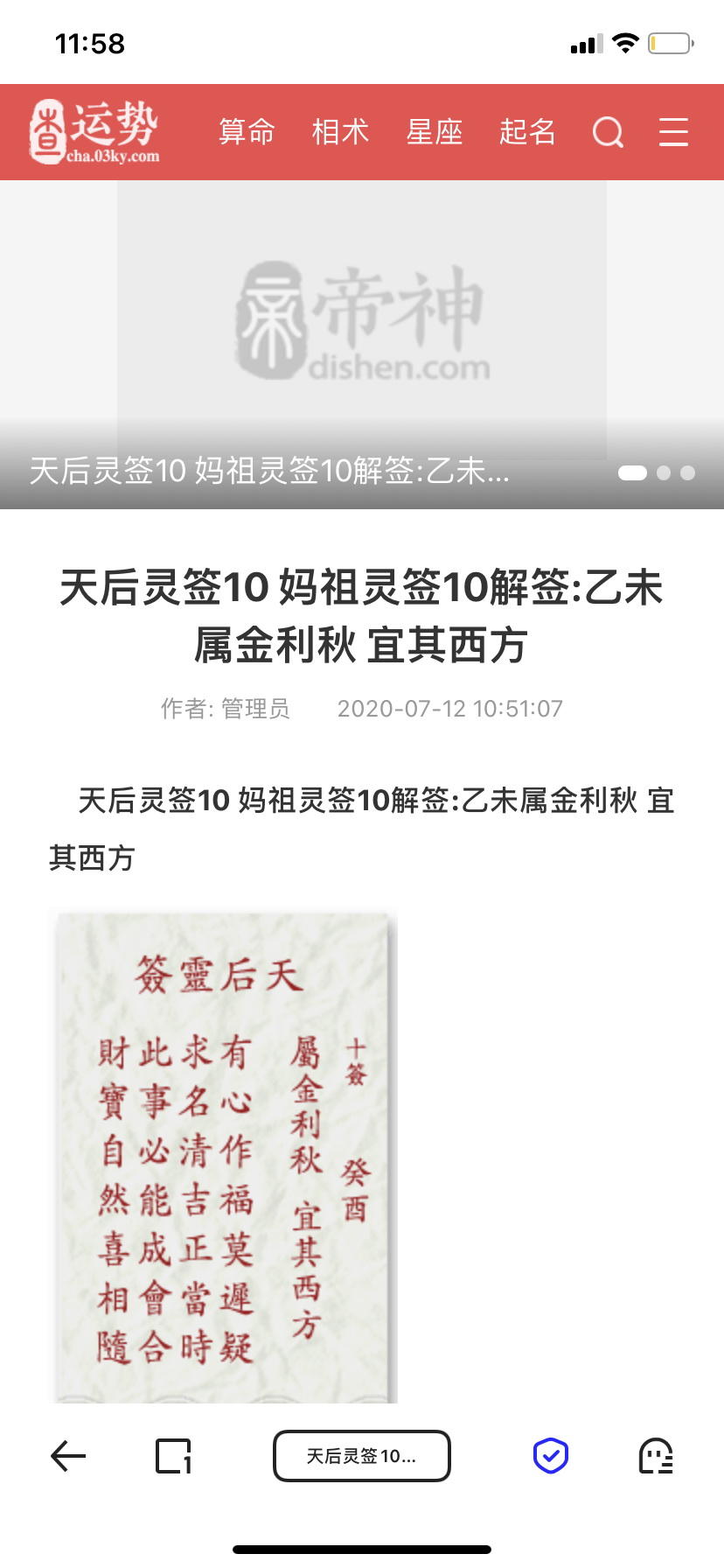Tap the carousel page indicator dots
The width and height of the screenshot is (724, 1568).
click(x=657, y=472)
